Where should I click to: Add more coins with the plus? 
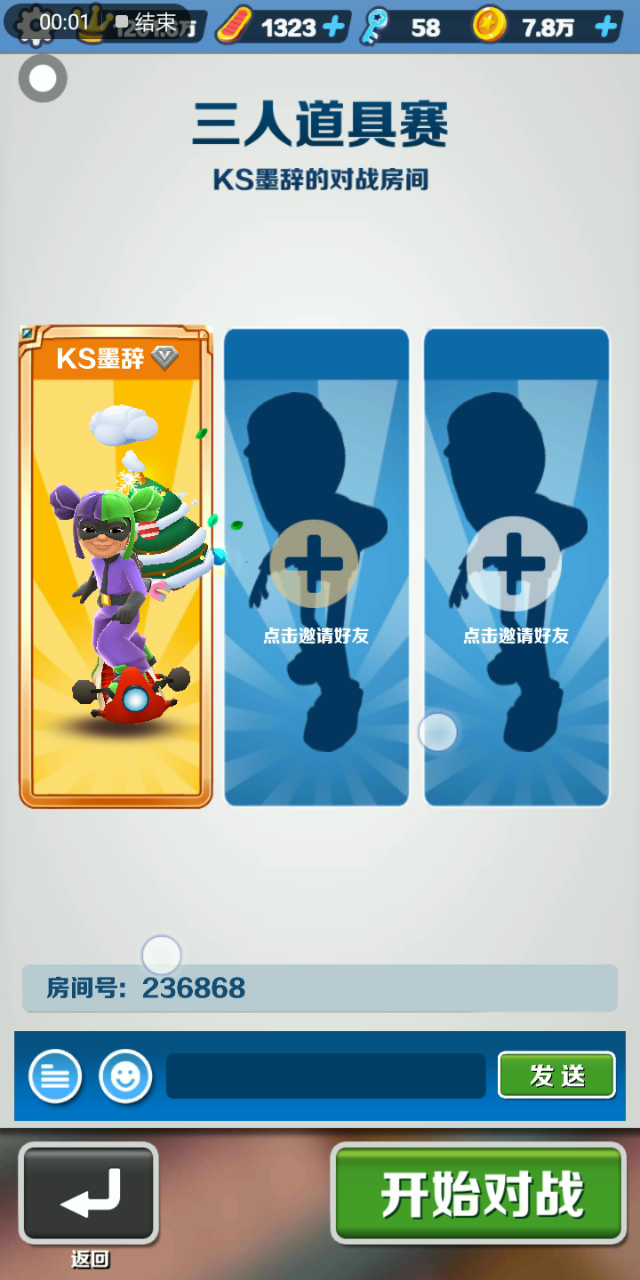coord(605,27)
